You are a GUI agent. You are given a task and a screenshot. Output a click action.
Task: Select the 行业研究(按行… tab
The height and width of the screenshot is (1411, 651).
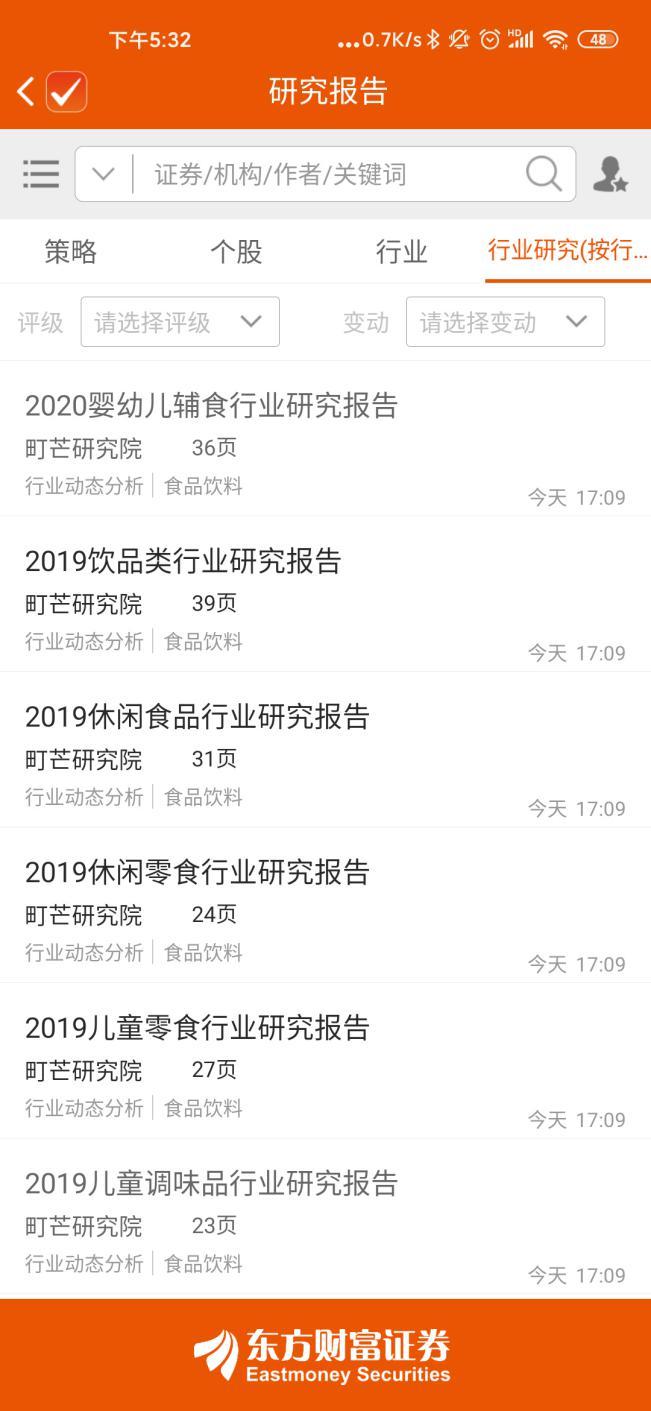pos(567,251)
